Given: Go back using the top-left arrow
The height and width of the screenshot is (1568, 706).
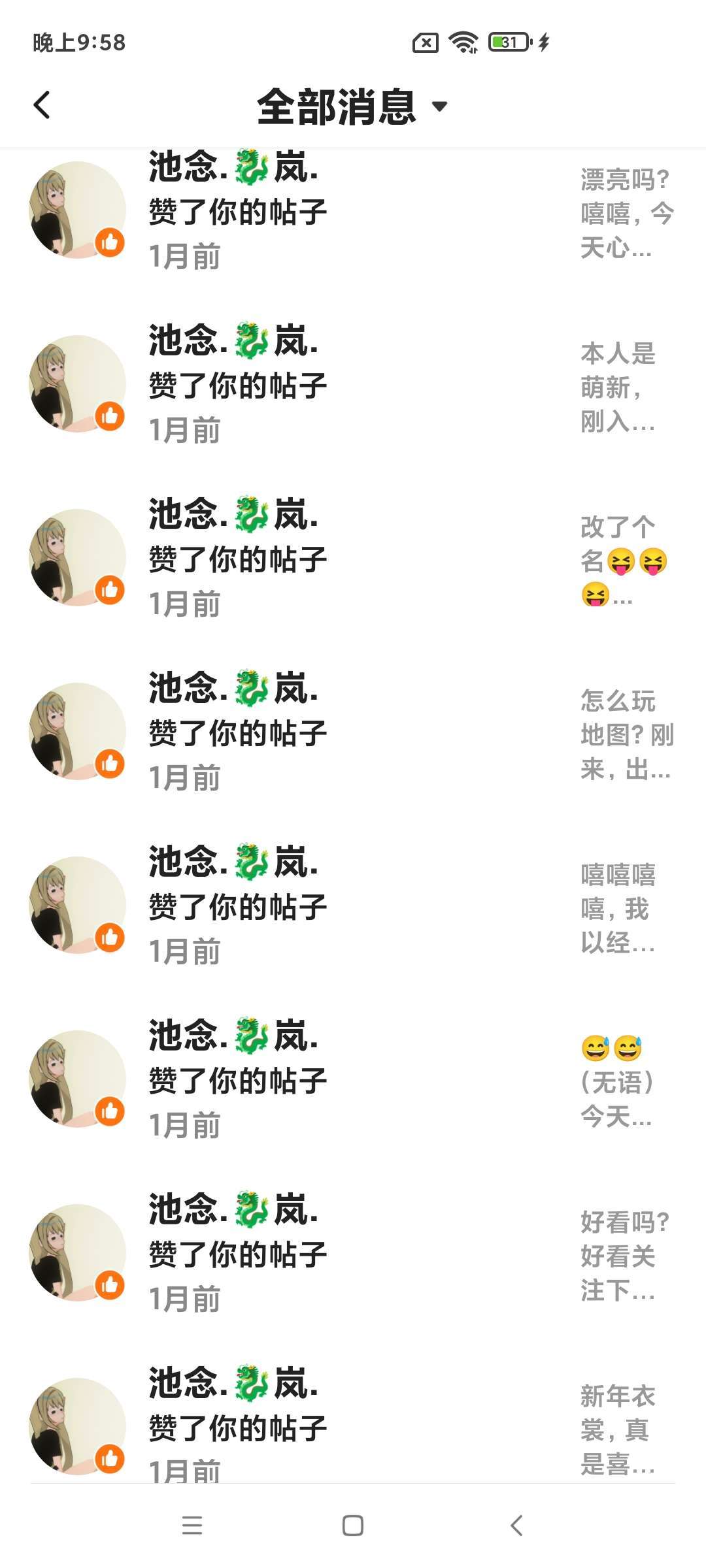Looking at the screenshot, I should [42, 105].
